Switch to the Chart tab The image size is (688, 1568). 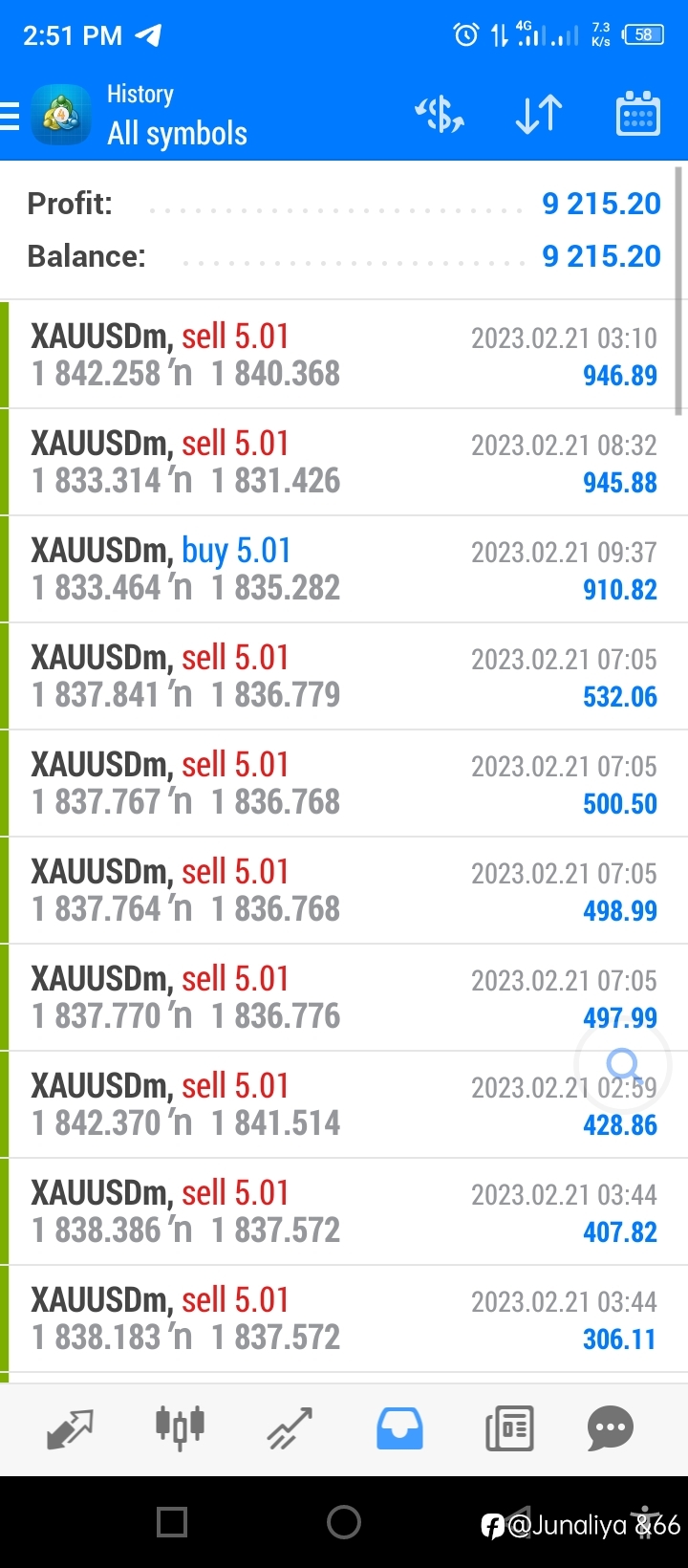tap(180, 1429)
